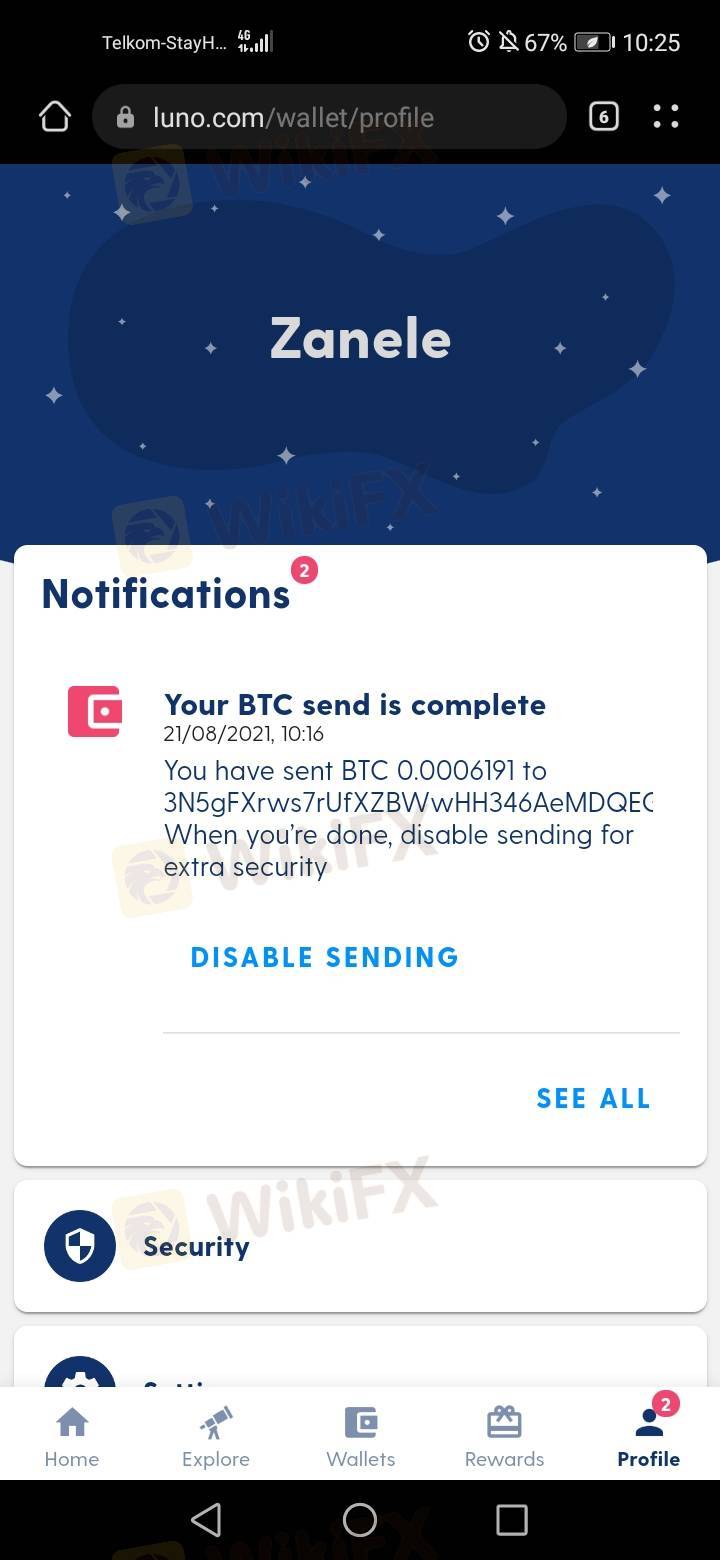Tap Disable Sending
This screenshot has height=1560, width=720.
point(324,957)
